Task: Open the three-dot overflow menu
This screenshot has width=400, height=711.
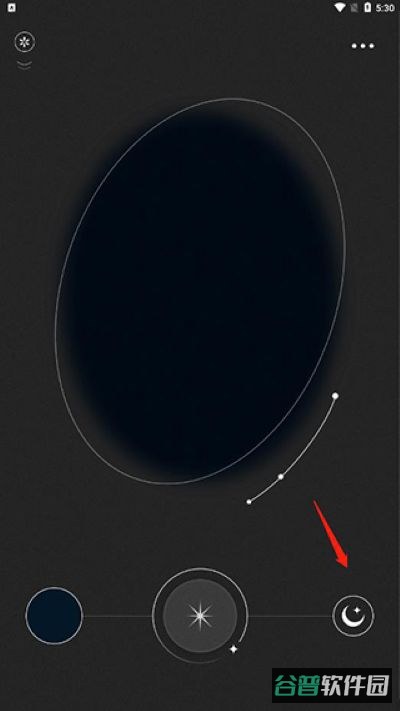Action: pos(363,46)
